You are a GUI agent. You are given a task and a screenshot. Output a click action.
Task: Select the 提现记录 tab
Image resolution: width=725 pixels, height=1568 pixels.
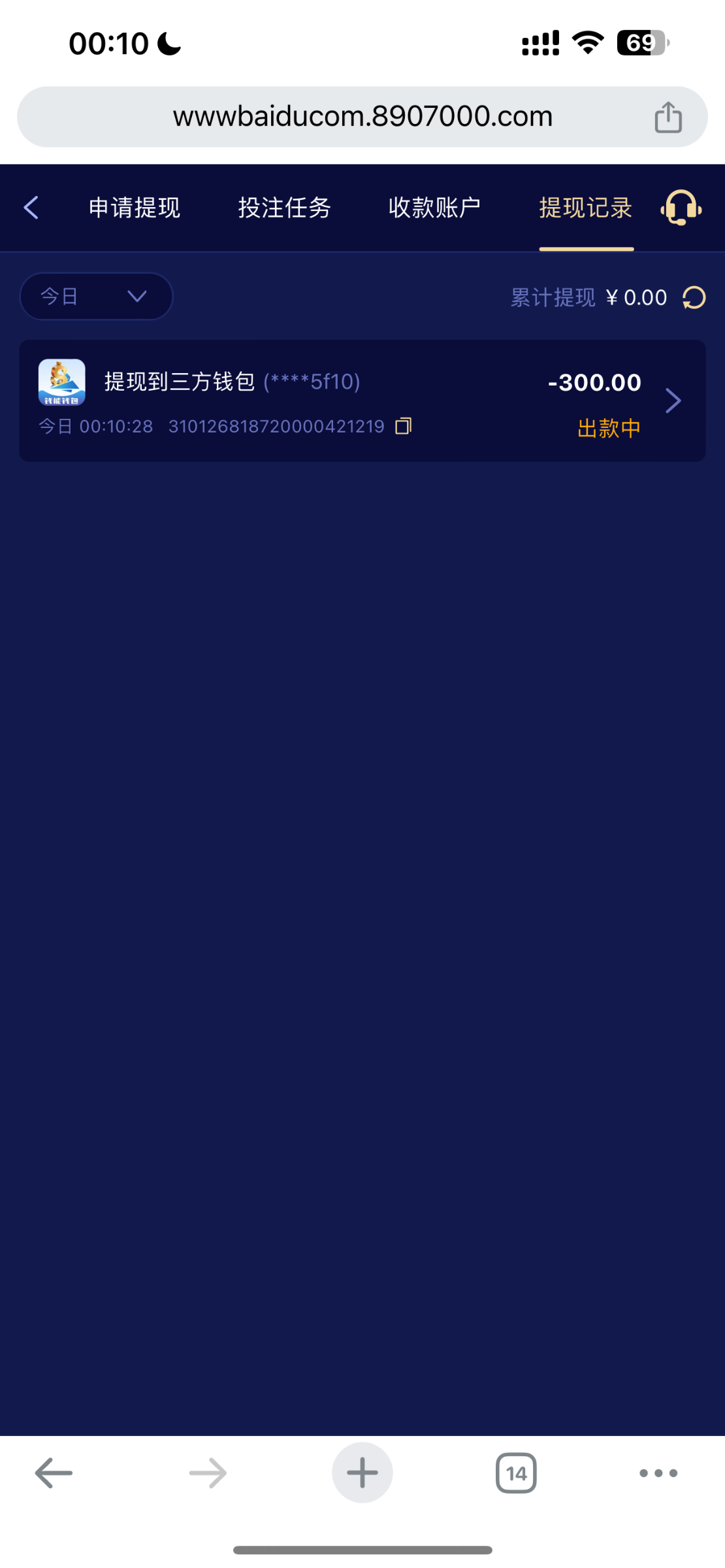(586, 208)
